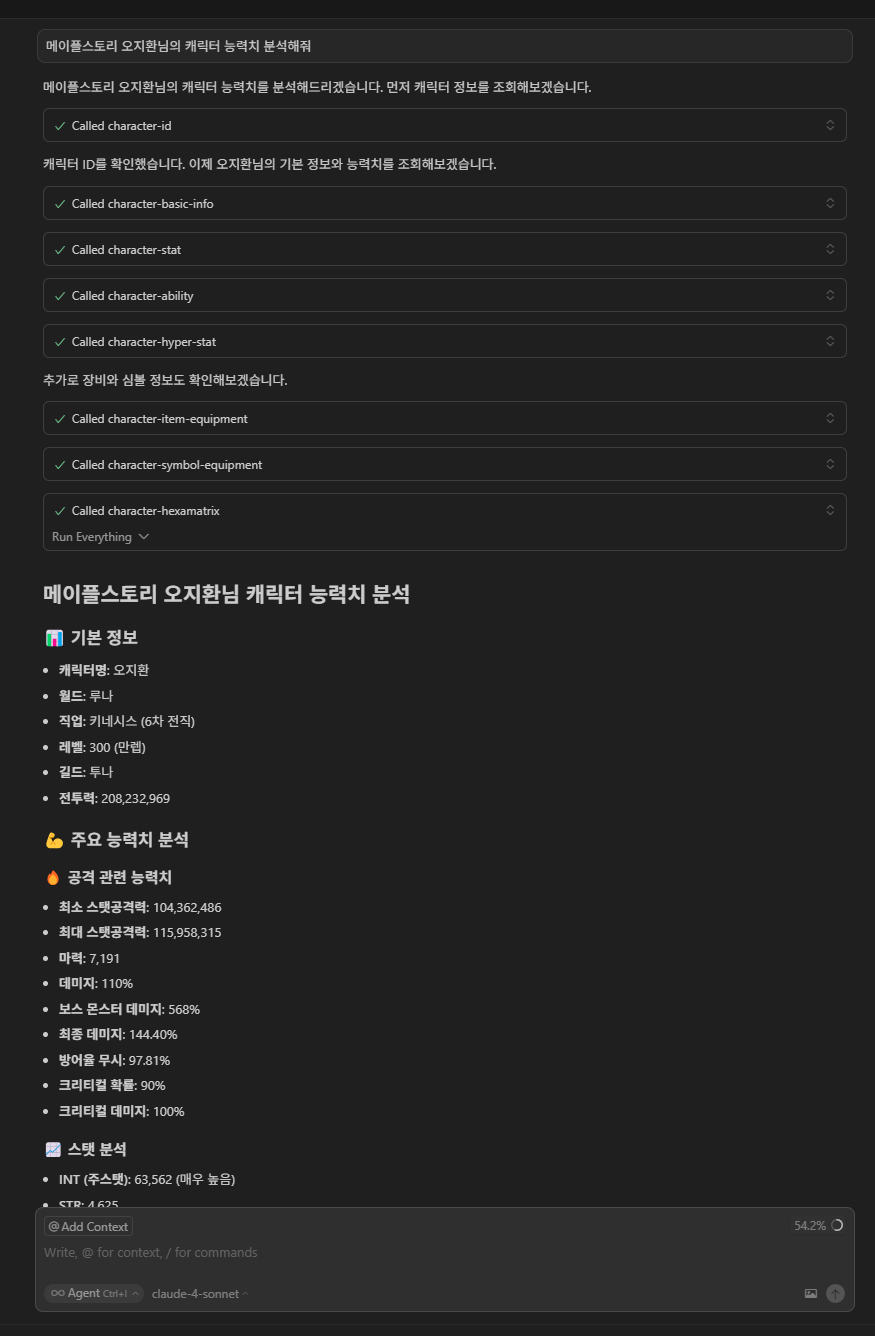
Task: Expand the Called character-hexamatrix row
Action: tap(829, 510)
